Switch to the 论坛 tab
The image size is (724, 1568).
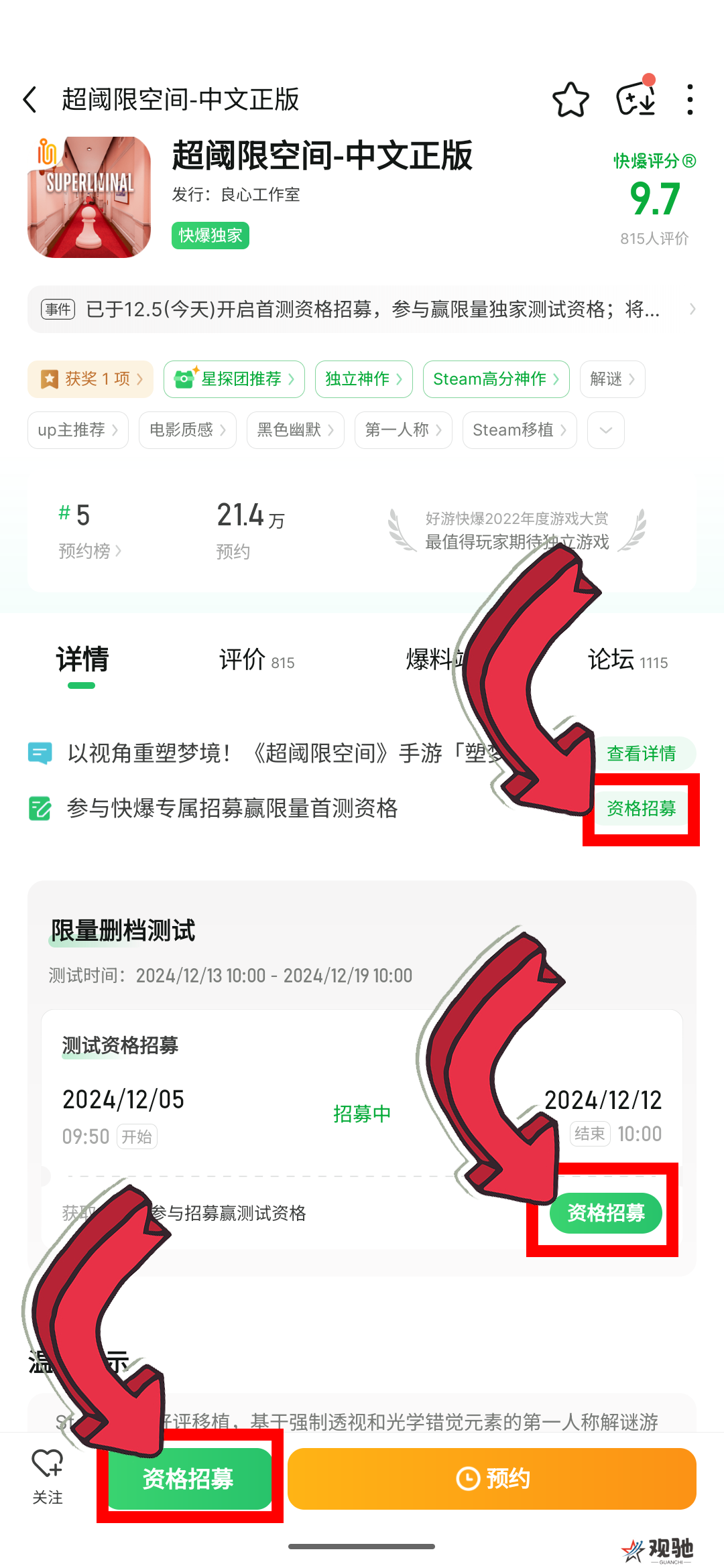(627, 660)
